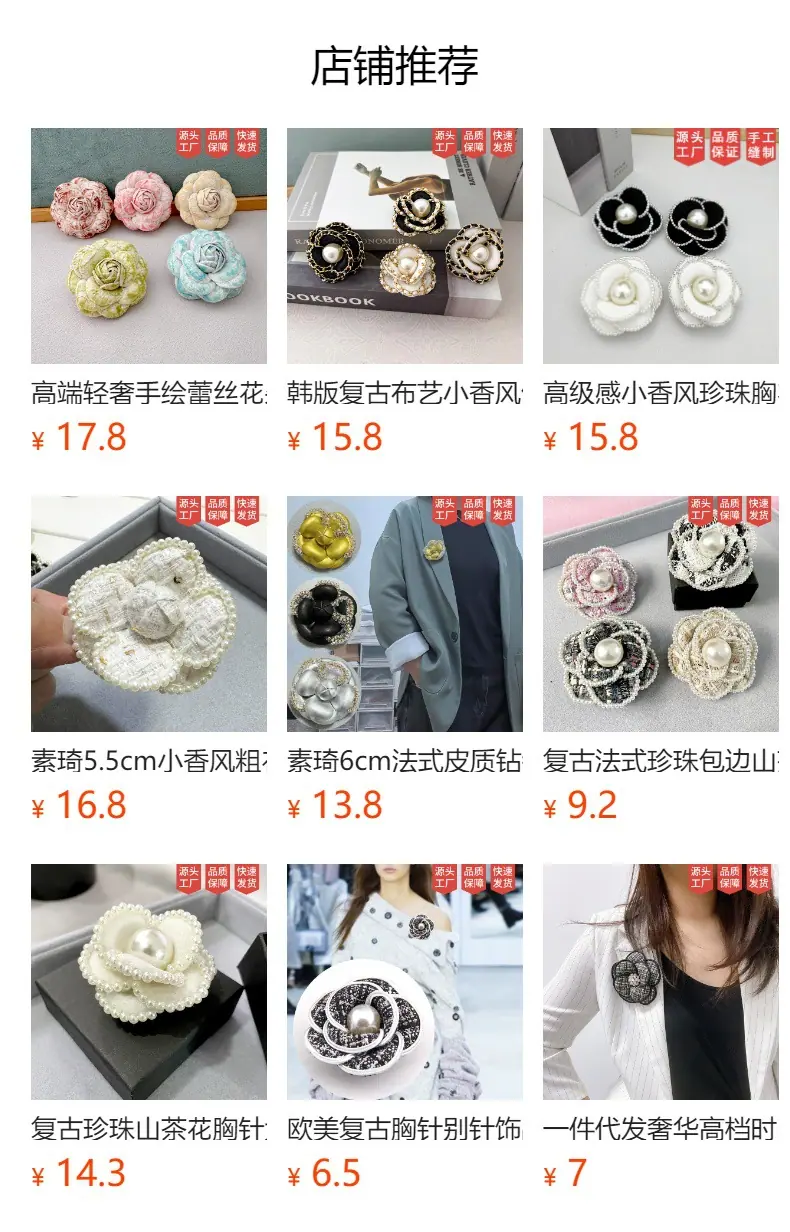The width and height of the screenshot is (790, 1232).
Task: Select the 素琦6cm法式皮质钻 product card
Action: click(x=405, y=660)
